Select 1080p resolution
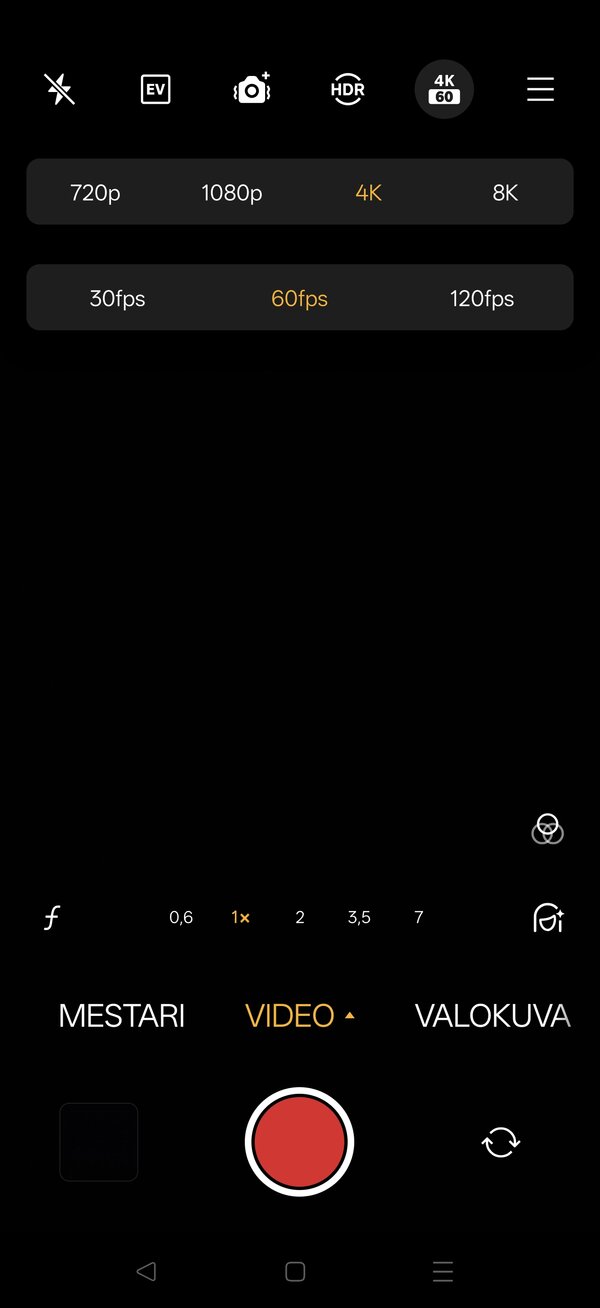 point(231,192)
